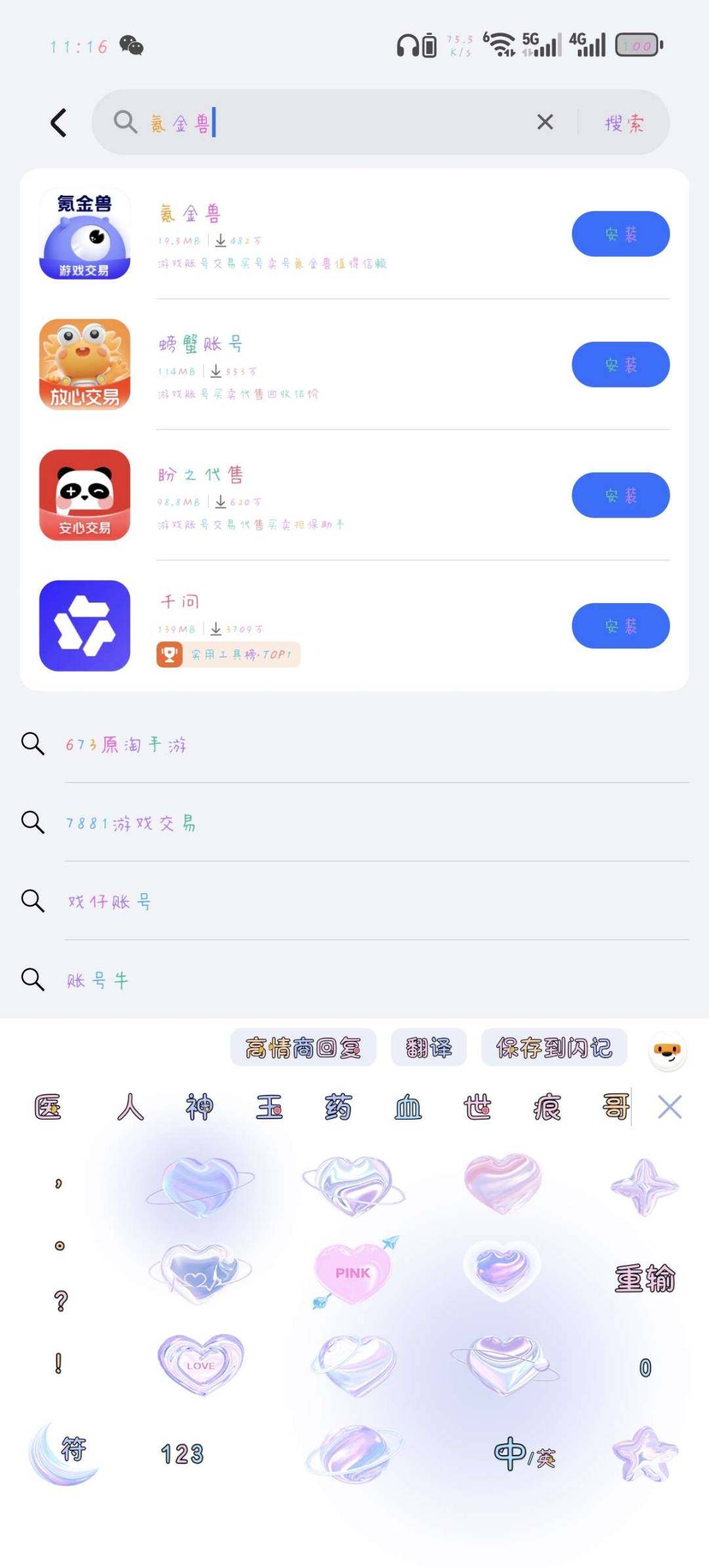Clear the search field with the X icon
709x1568 pixels.
(544, 122)
